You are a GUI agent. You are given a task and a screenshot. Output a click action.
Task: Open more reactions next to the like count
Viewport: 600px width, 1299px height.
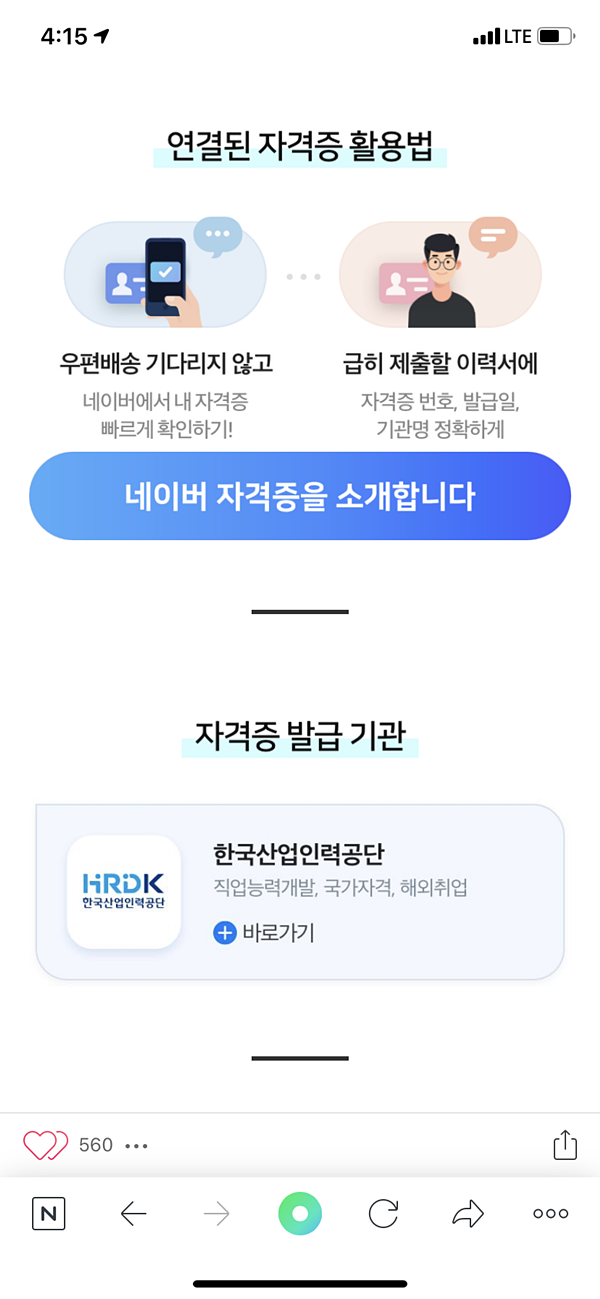pos(136,1145)
